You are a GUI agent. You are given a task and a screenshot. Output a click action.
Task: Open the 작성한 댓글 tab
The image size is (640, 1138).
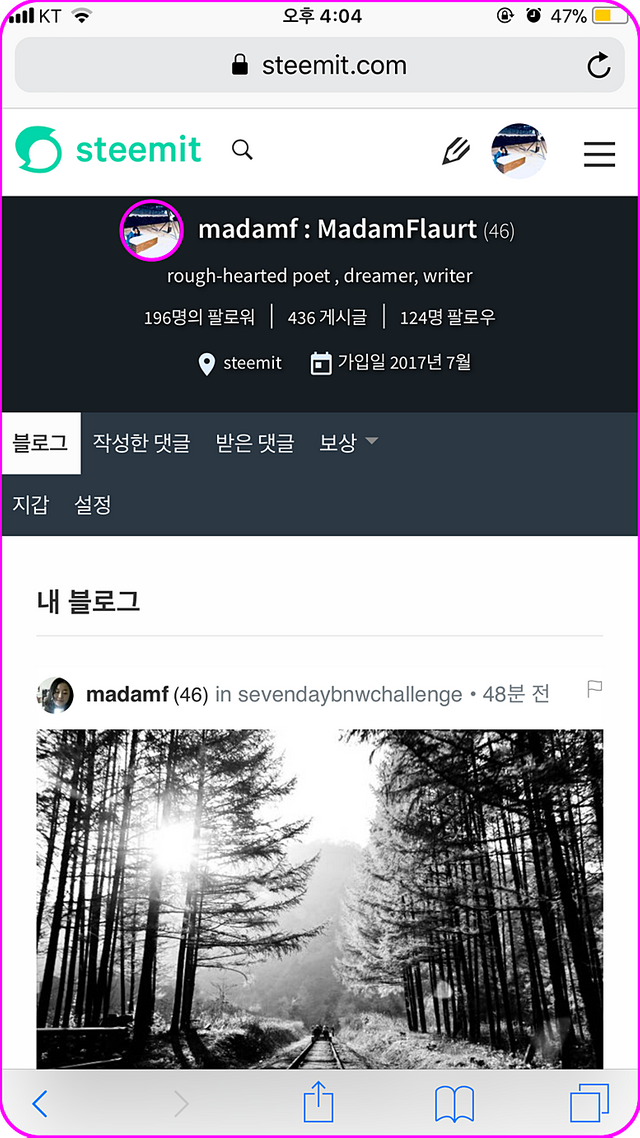(x=141, y=443)
